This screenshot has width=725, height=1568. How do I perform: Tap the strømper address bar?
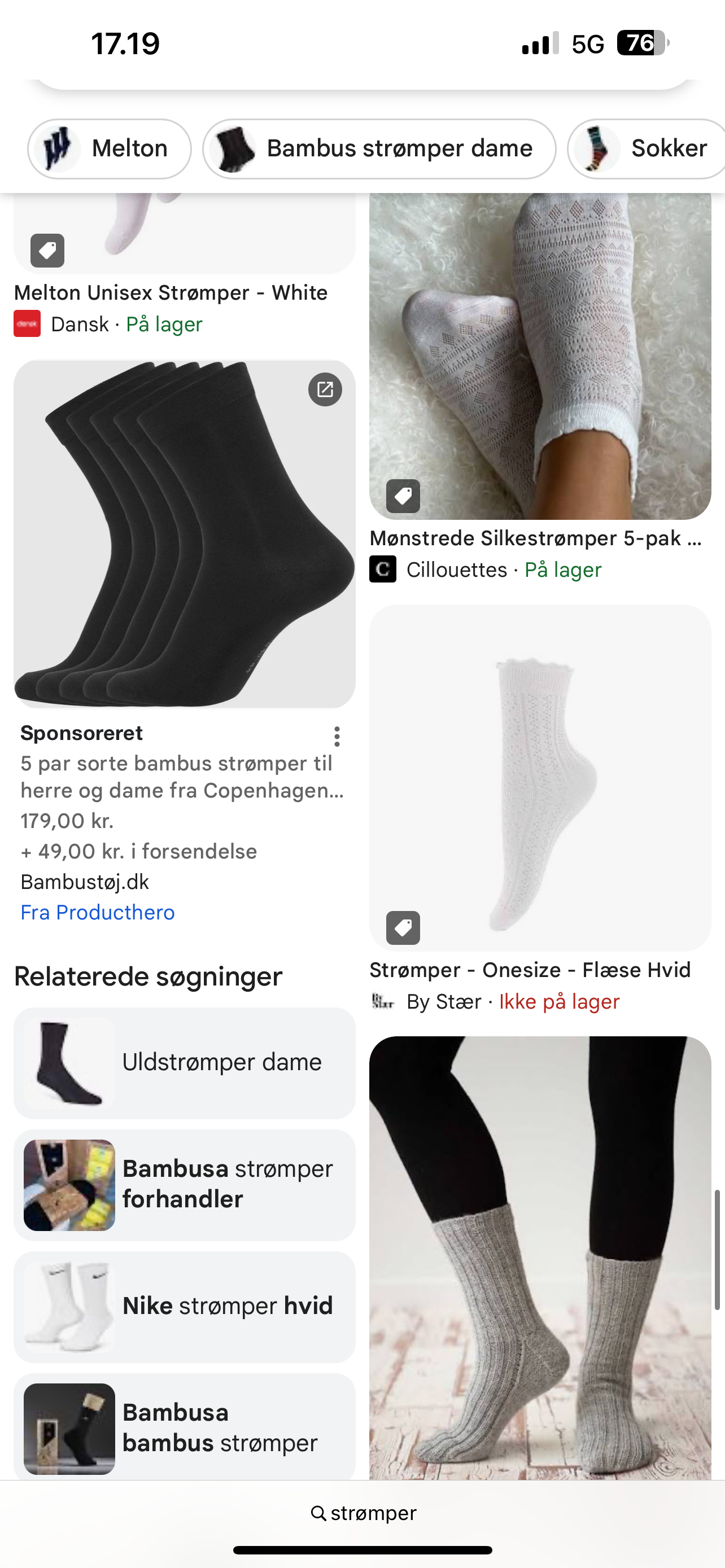click(364, 1513)
